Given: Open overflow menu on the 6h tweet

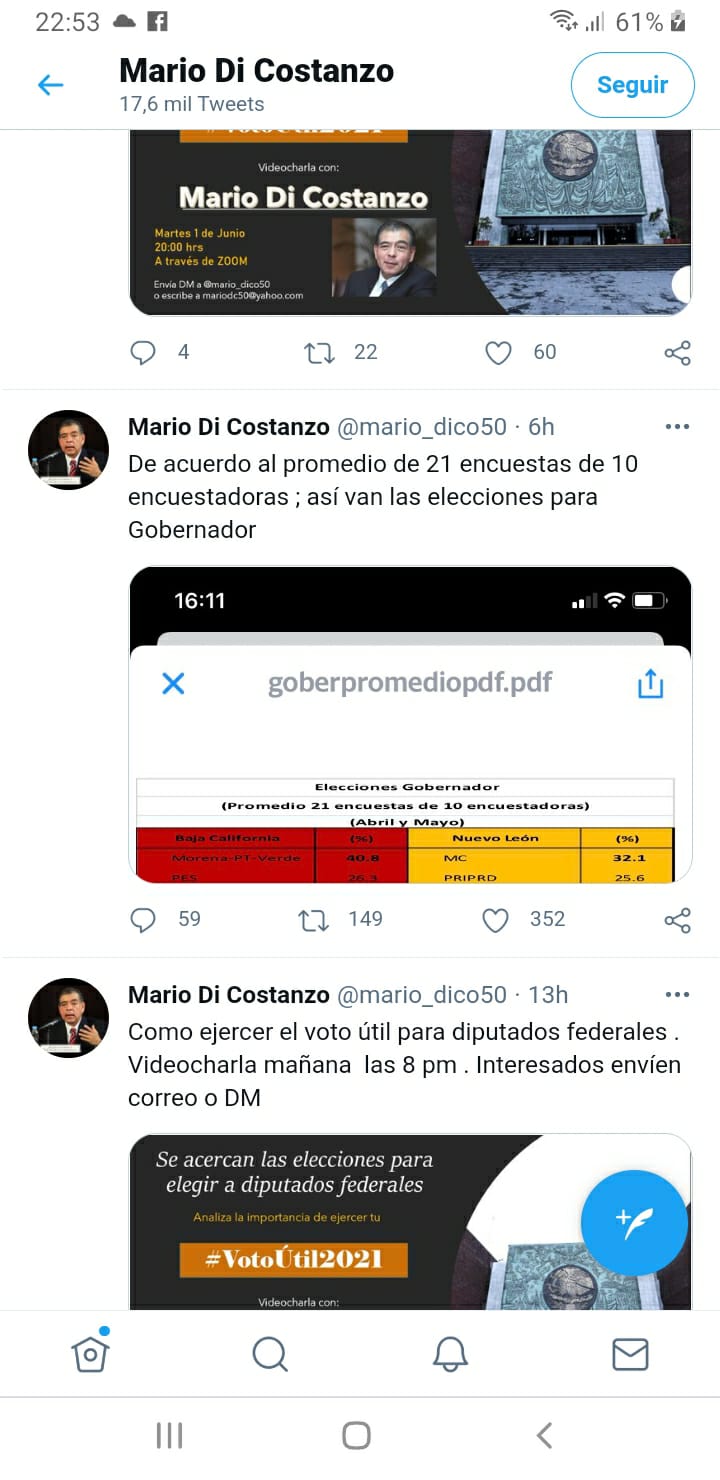Looking at the screenshot, I should click(x=677, y=427).
